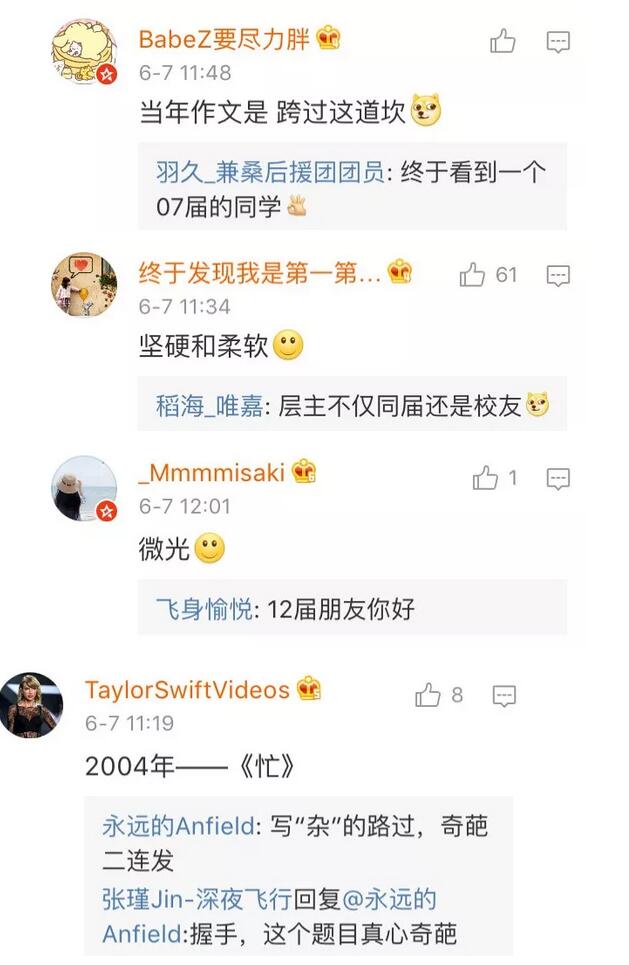
Task: Open _Mmmmisaki's profile avatar
Action: 84,489
